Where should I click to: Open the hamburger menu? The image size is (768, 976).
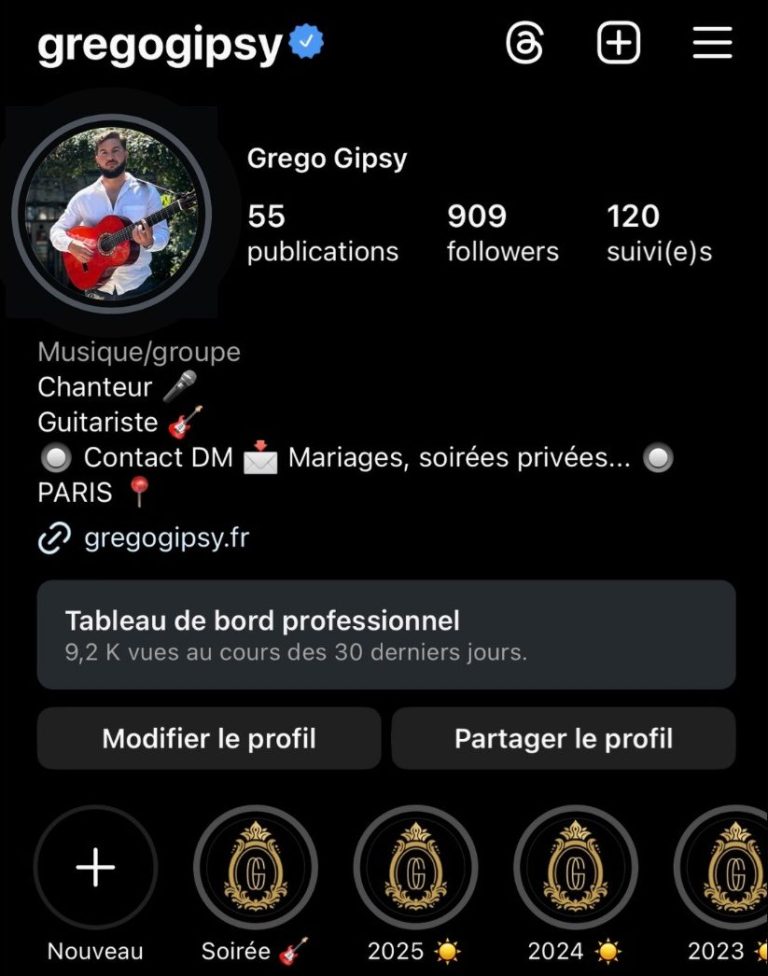(x=712, y=44)
